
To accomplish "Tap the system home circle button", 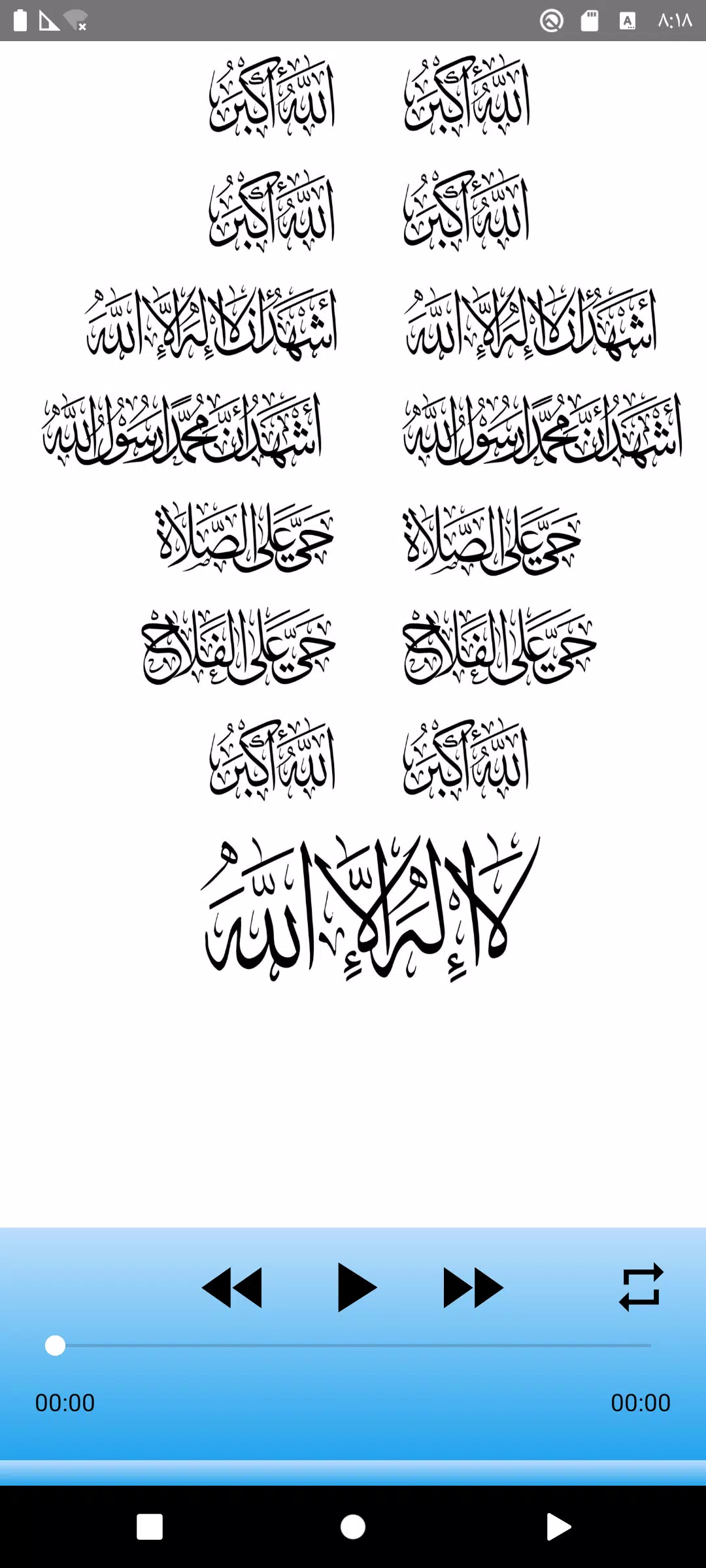I will click(353, 1527).
